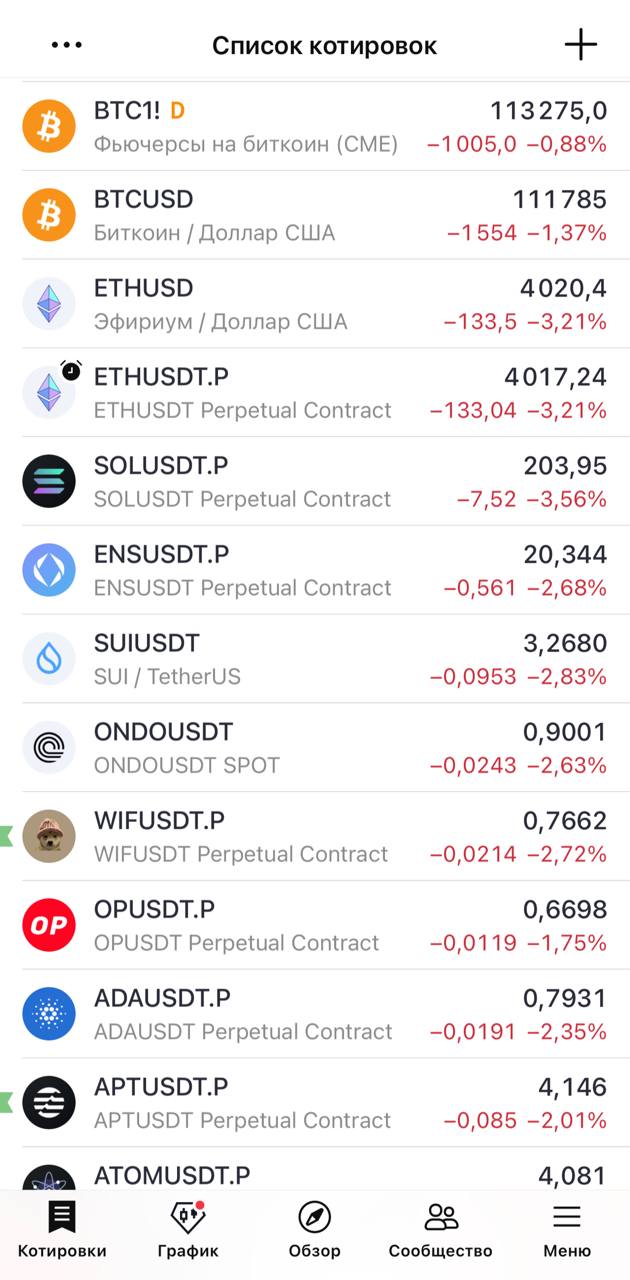Select APTUSDT.P in the watchlist

tap(315, 1102)
